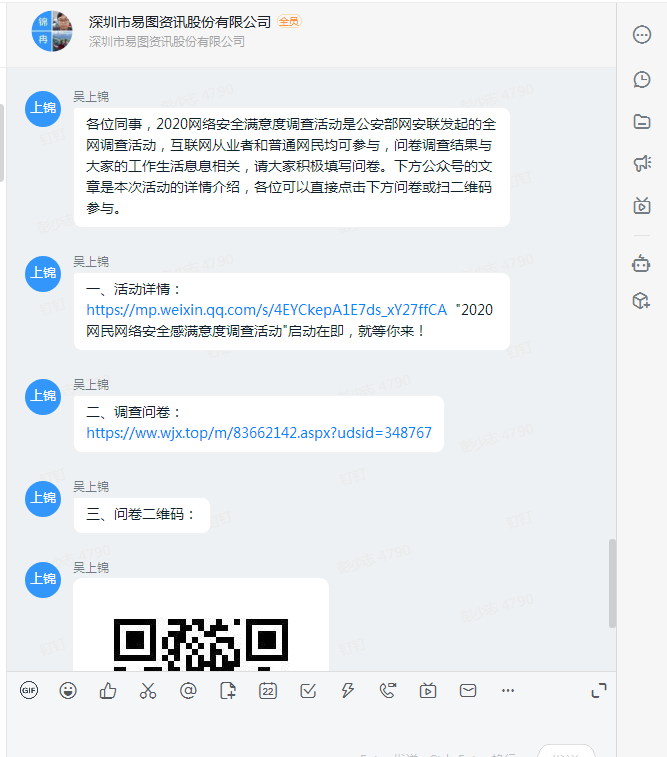This screenshot has height=757, width=667.
Task: Start a voice call
Action: [388, 690]
